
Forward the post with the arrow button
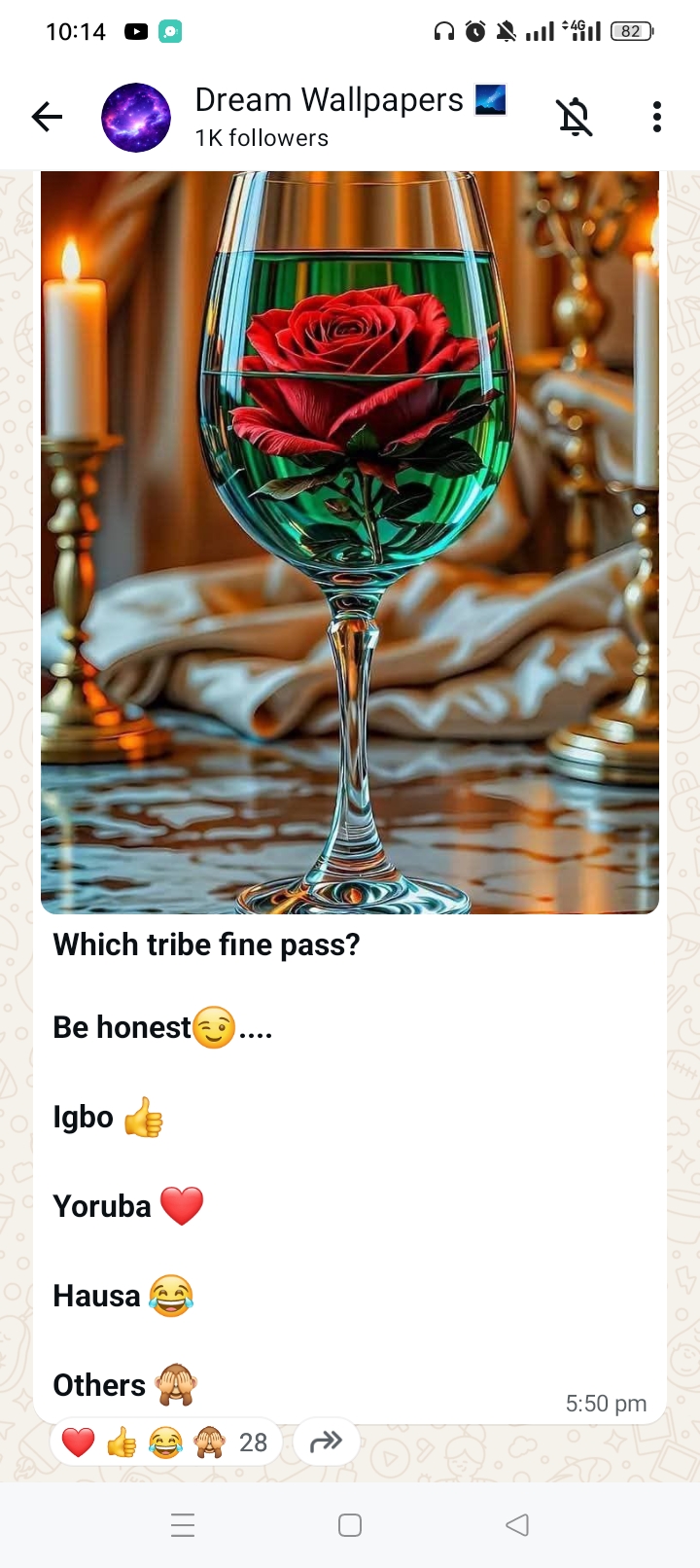(x=326, y=1442)
